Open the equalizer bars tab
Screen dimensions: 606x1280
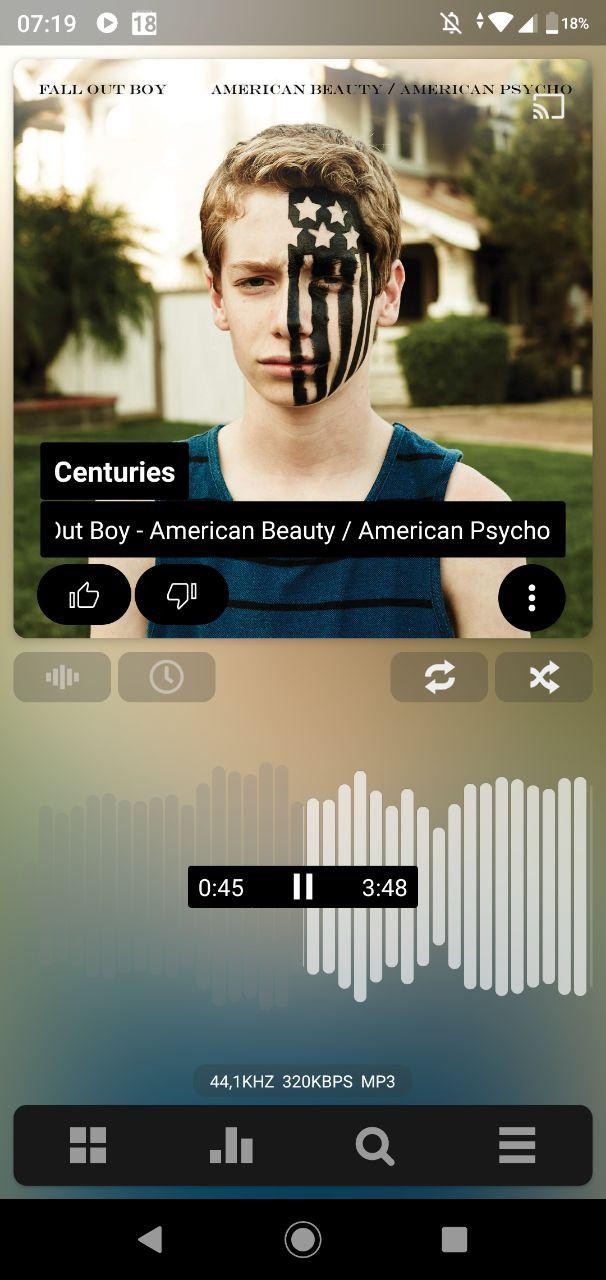point(231,1145)
